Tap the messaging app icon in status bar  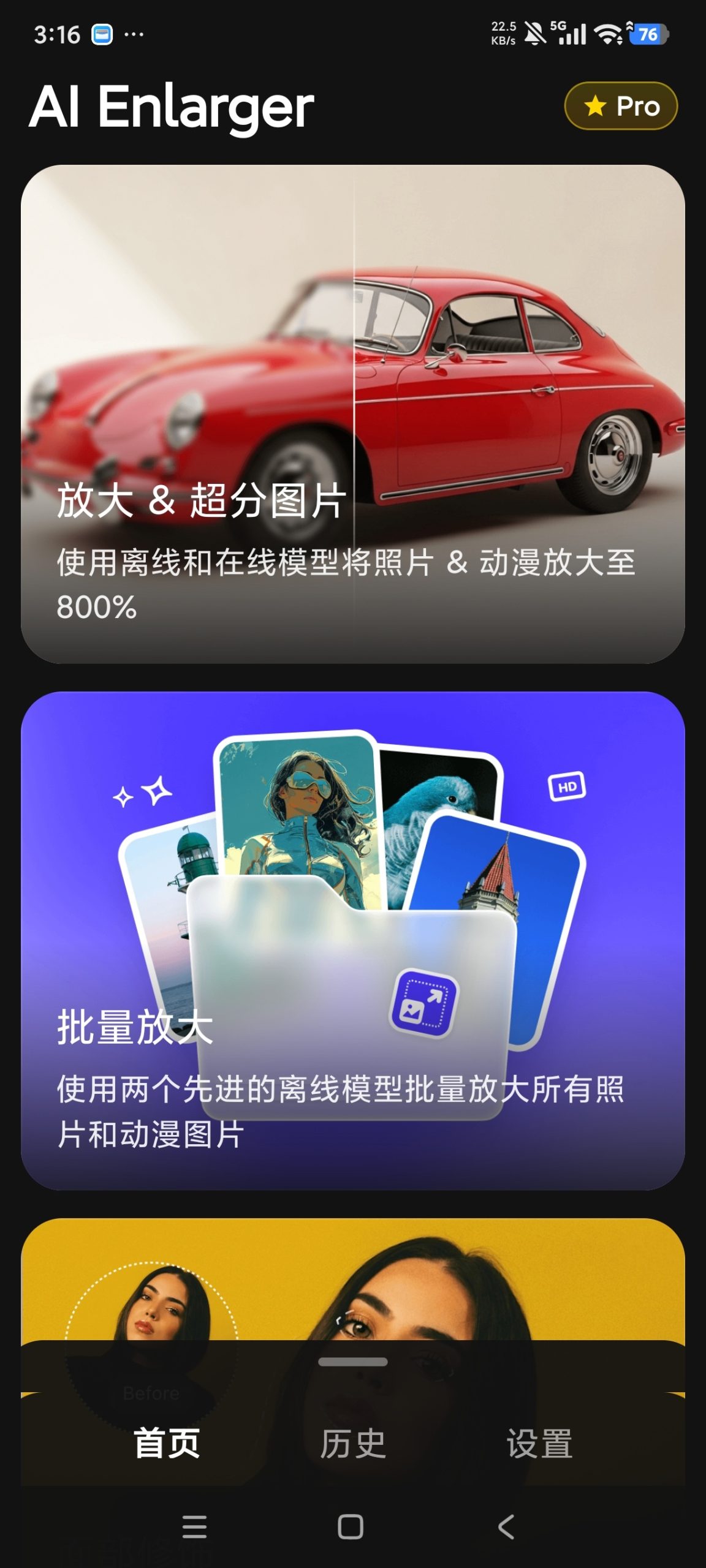(x=102, y=34)
